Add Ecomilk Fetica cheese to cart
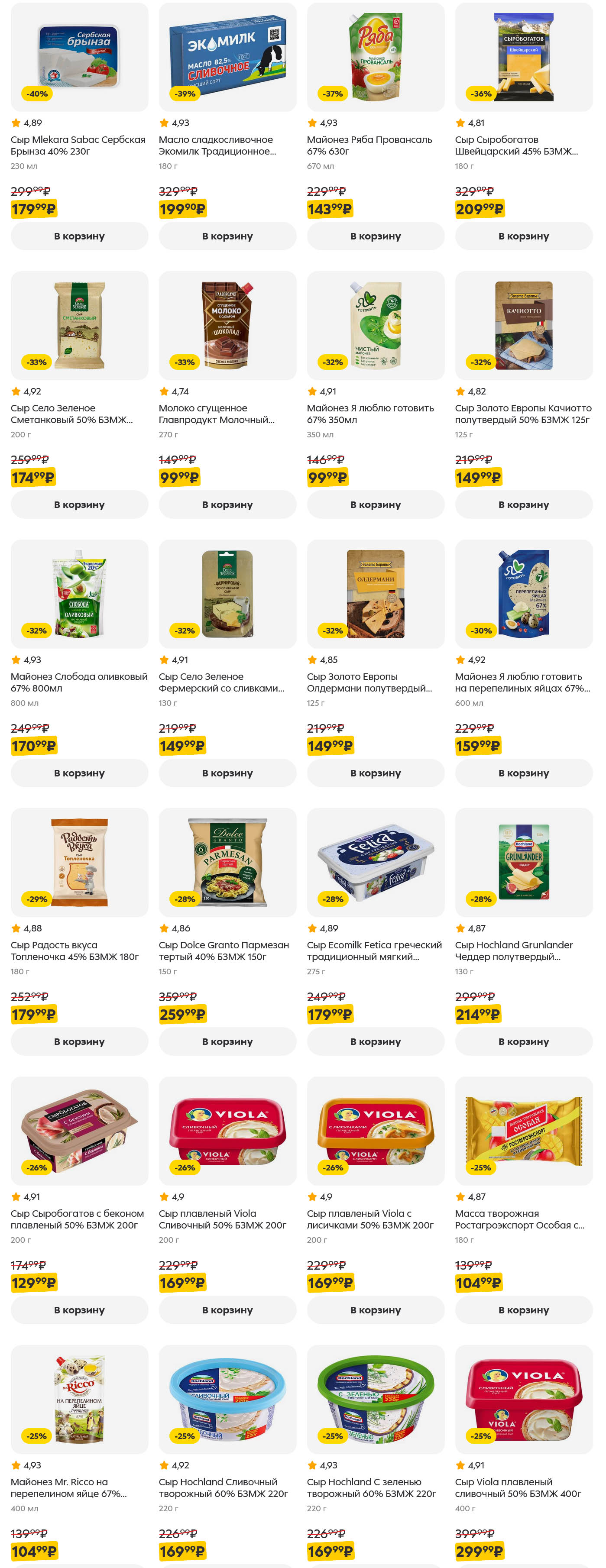 tap(375, 1041)
